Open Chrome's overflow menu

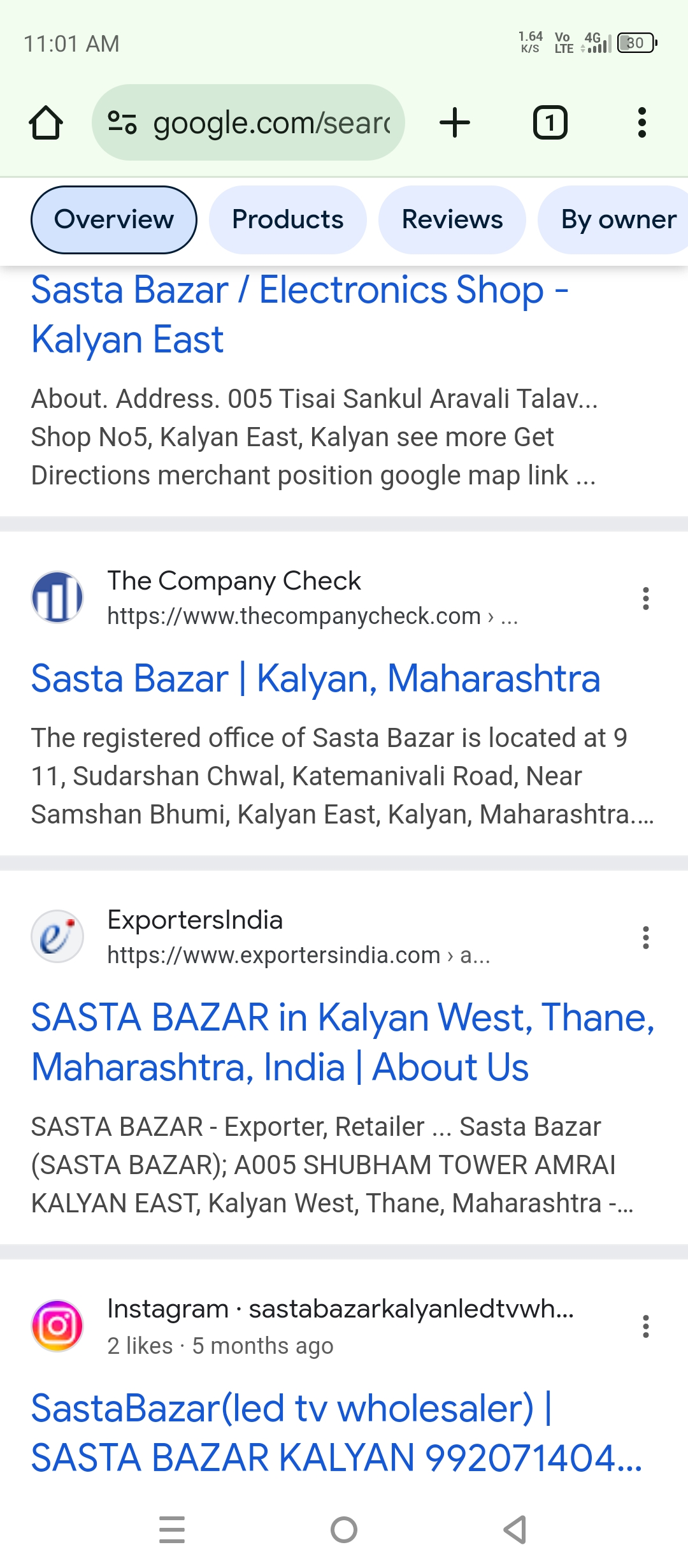[641, 122]
